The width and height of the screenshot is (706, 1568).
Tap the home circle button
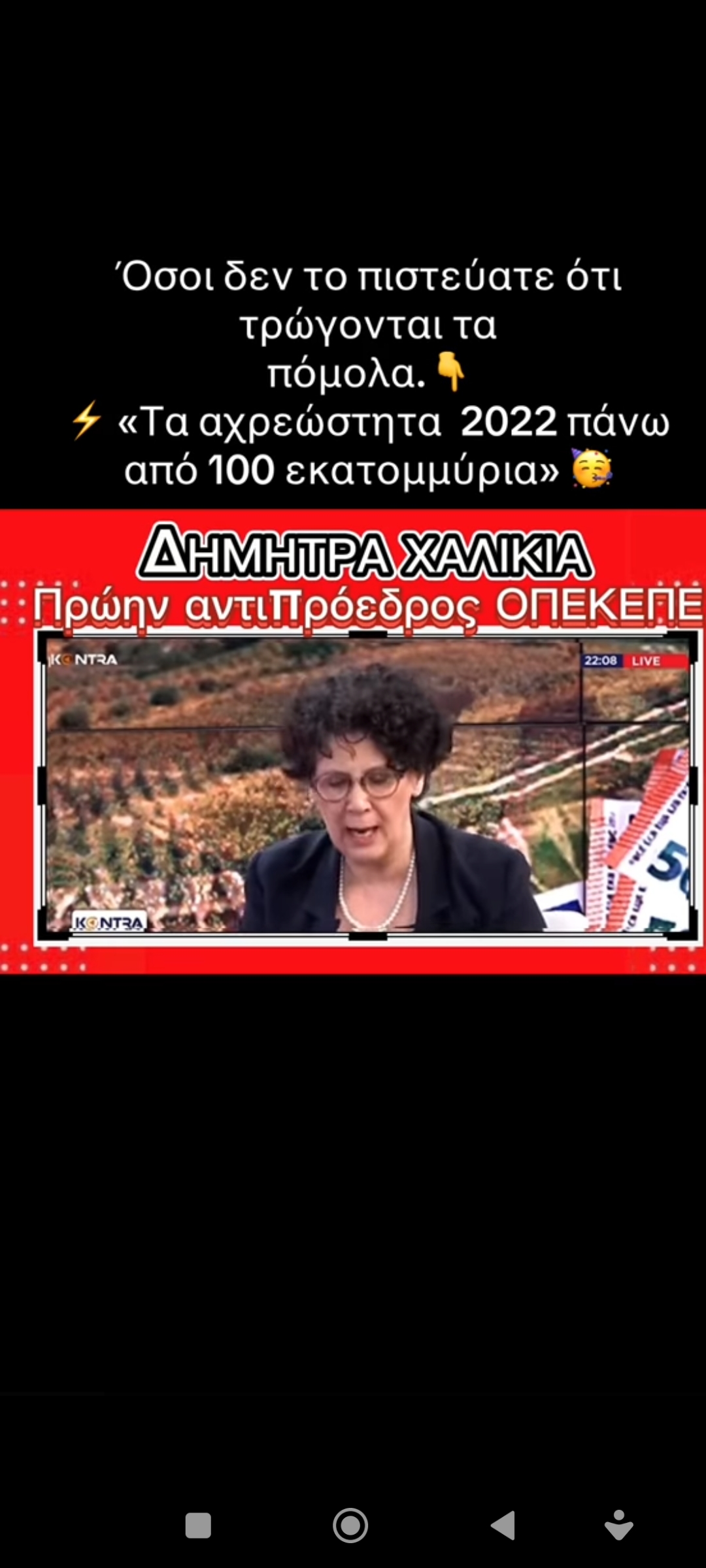click(x=350, y=1526)
